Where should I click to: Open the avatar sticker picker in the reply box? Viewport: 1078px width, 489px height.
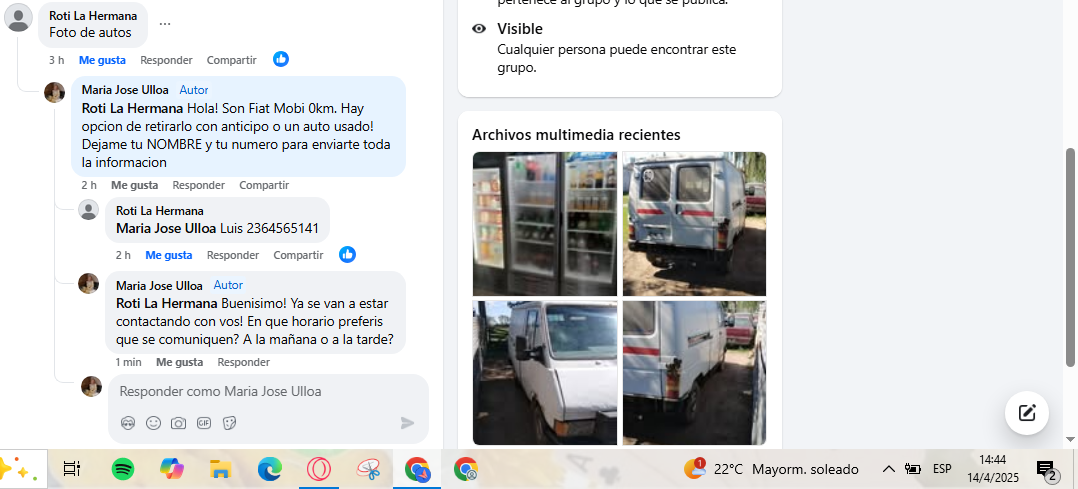(128, 423)
